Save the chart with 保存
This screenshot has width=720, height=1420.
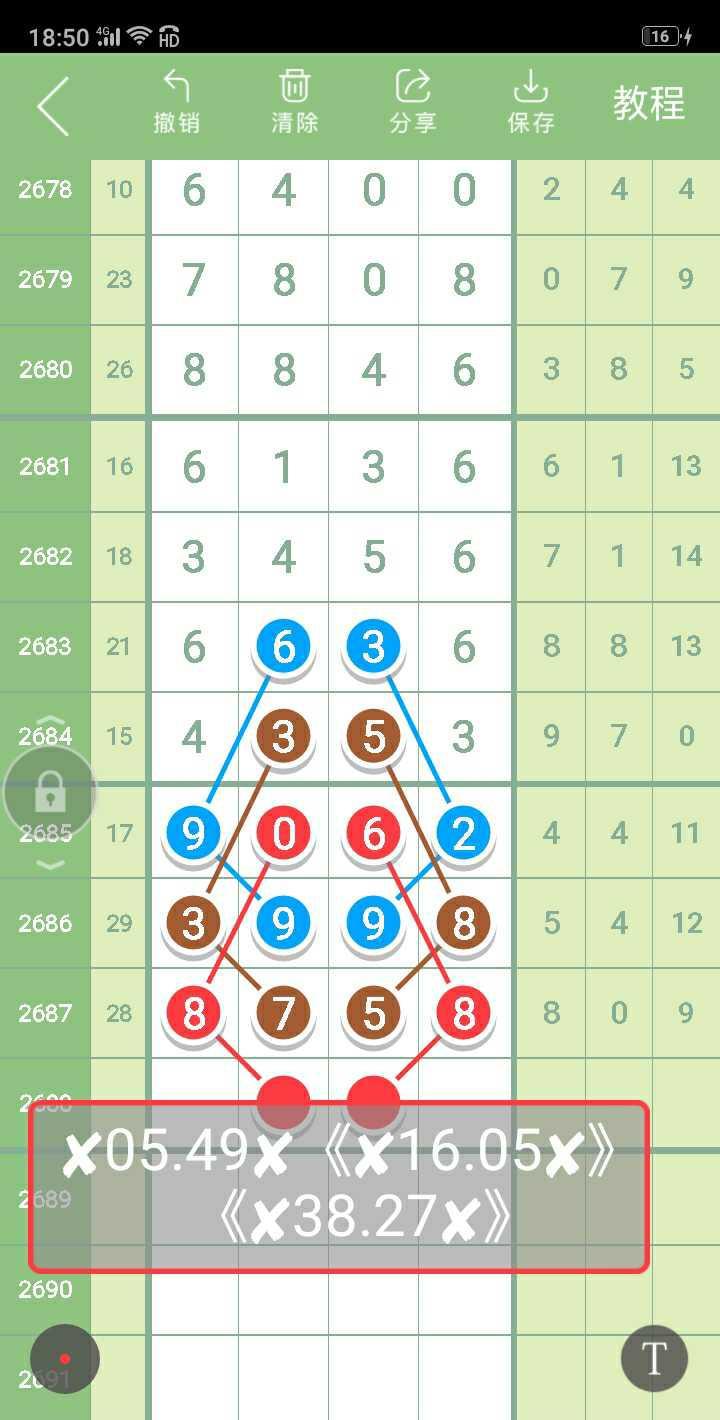531,102
